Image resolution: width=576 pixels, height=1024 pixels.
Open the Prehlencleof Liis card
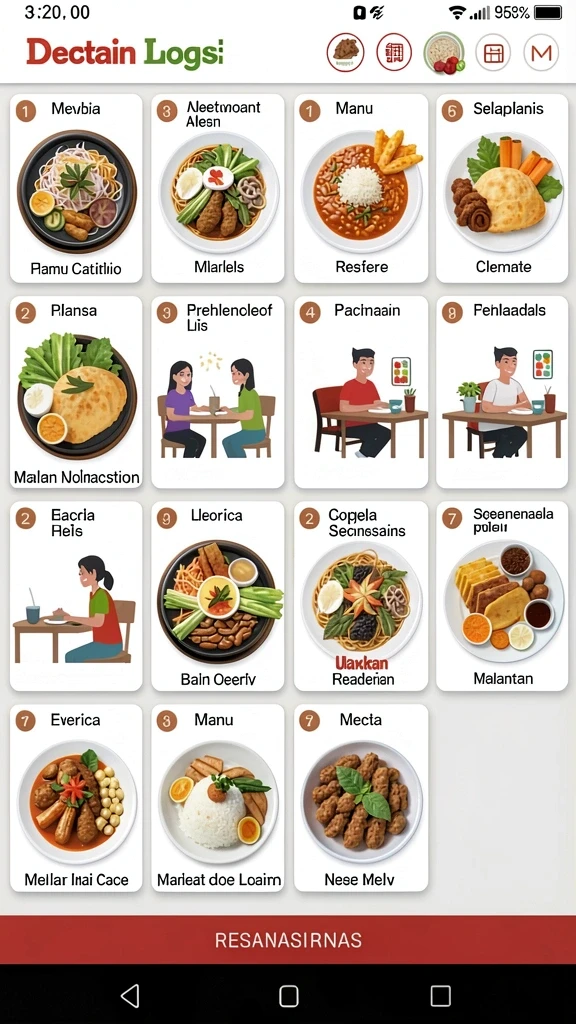point(218,392)
